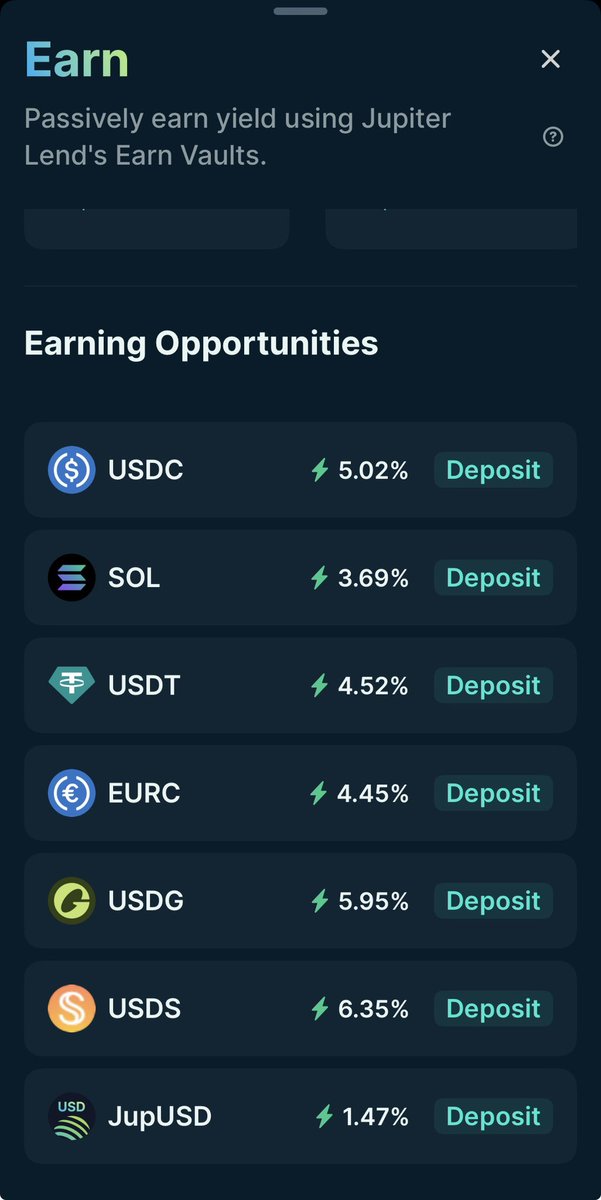Deposit into the USDC vault

coord(493,470)
